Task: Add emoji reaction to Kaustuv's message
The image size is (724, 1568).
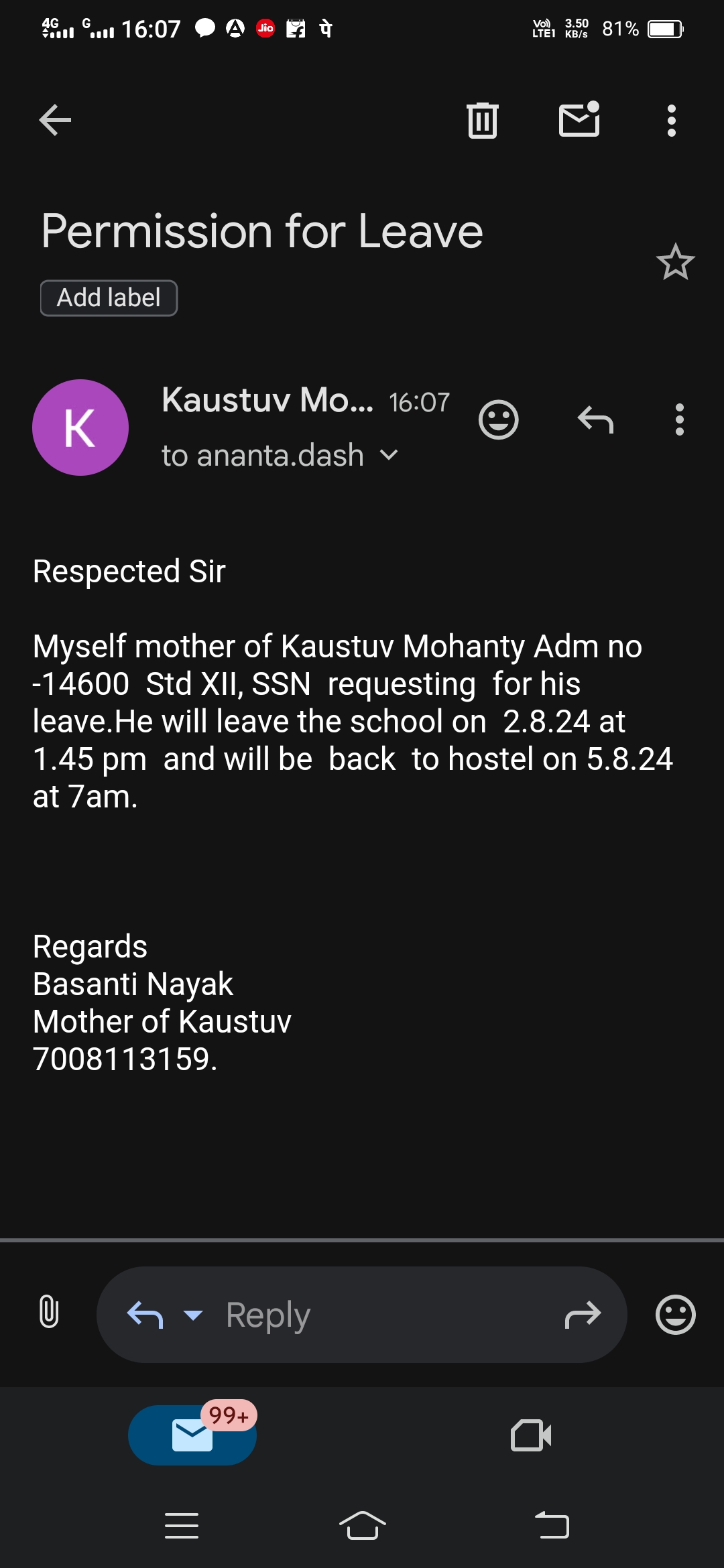Action: point(498,420)
